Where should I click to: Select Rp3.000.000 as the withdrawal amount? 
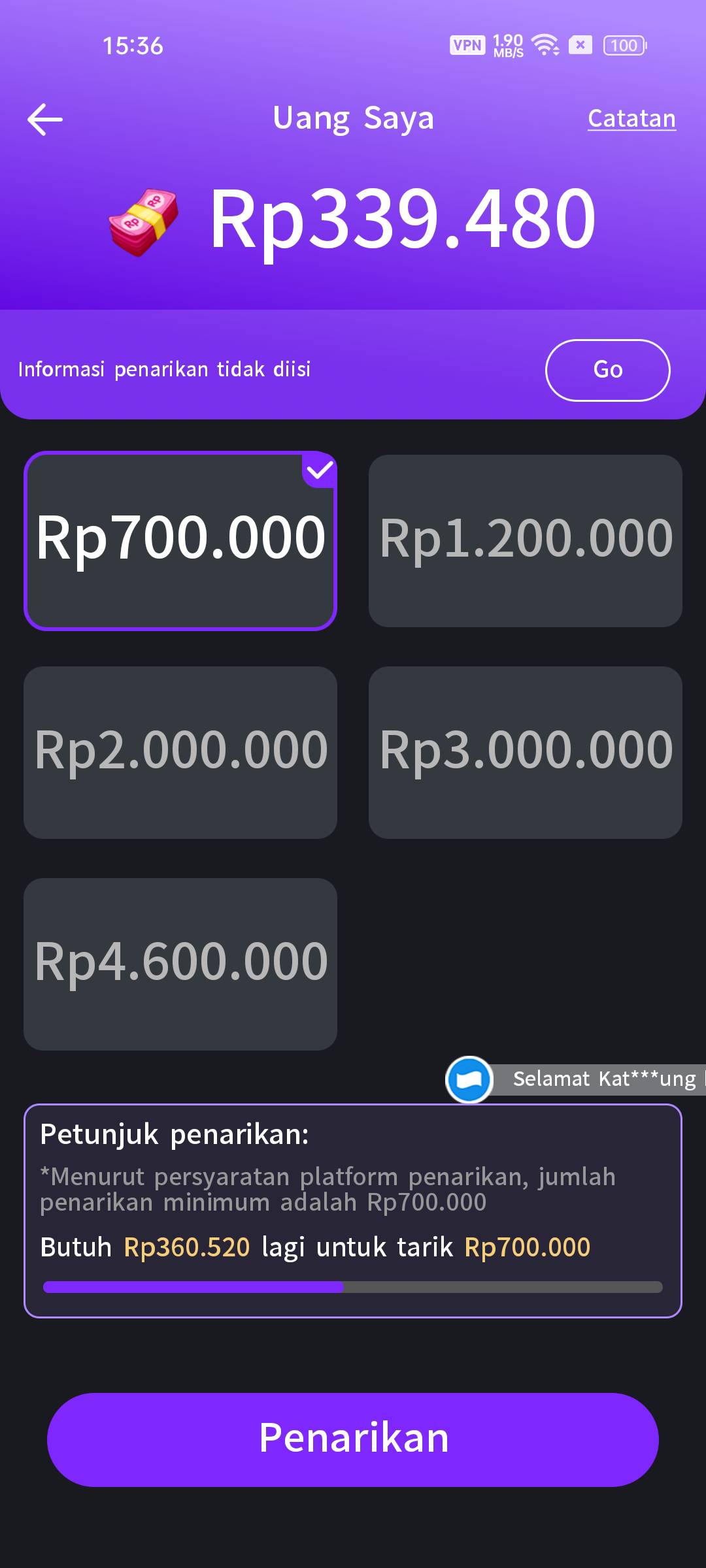(x=525, y=752)
